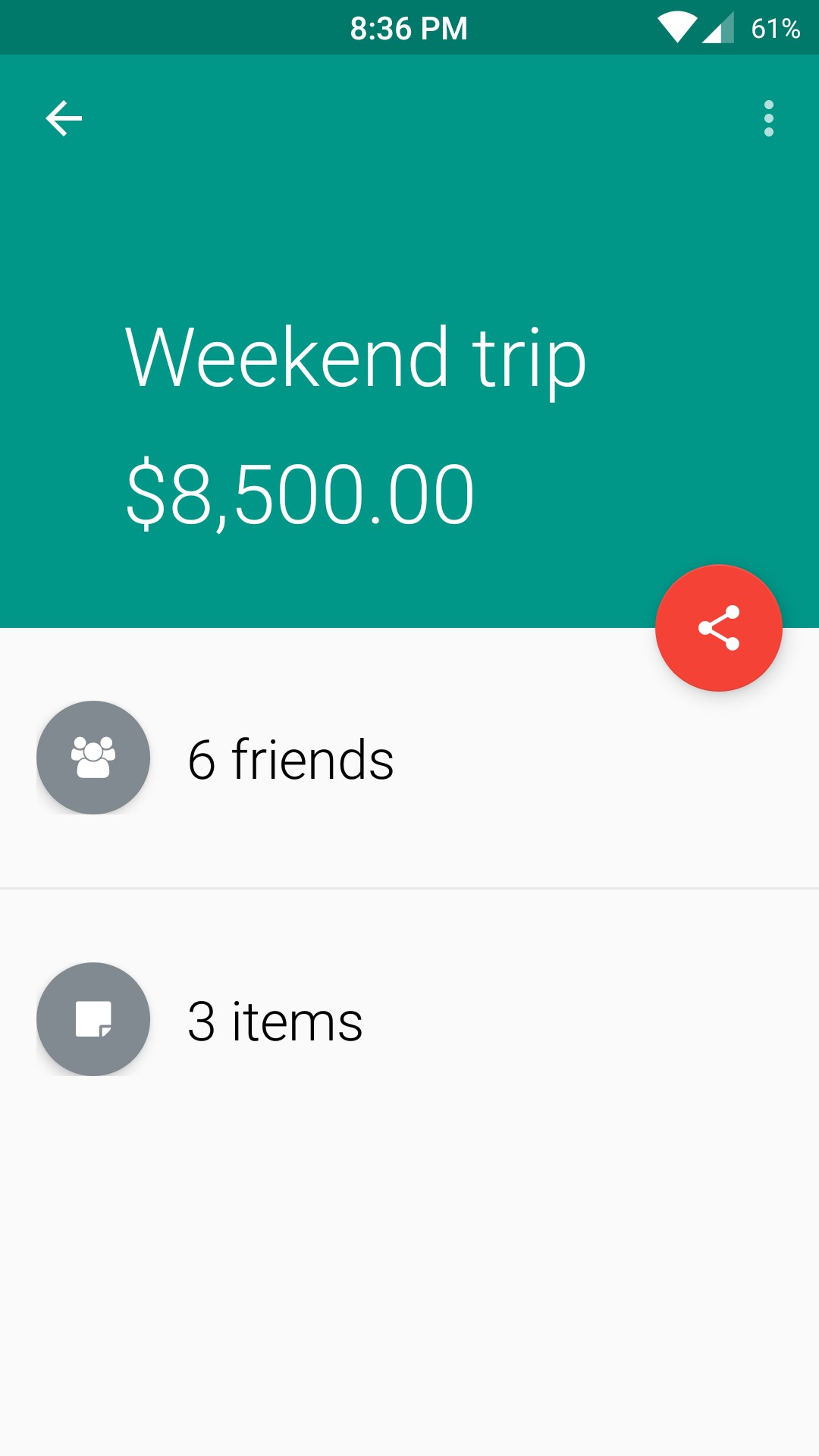Open the 6 friends row
Image resolution: width=819 pixels, height=1456 pixels.
pos(409,758)
